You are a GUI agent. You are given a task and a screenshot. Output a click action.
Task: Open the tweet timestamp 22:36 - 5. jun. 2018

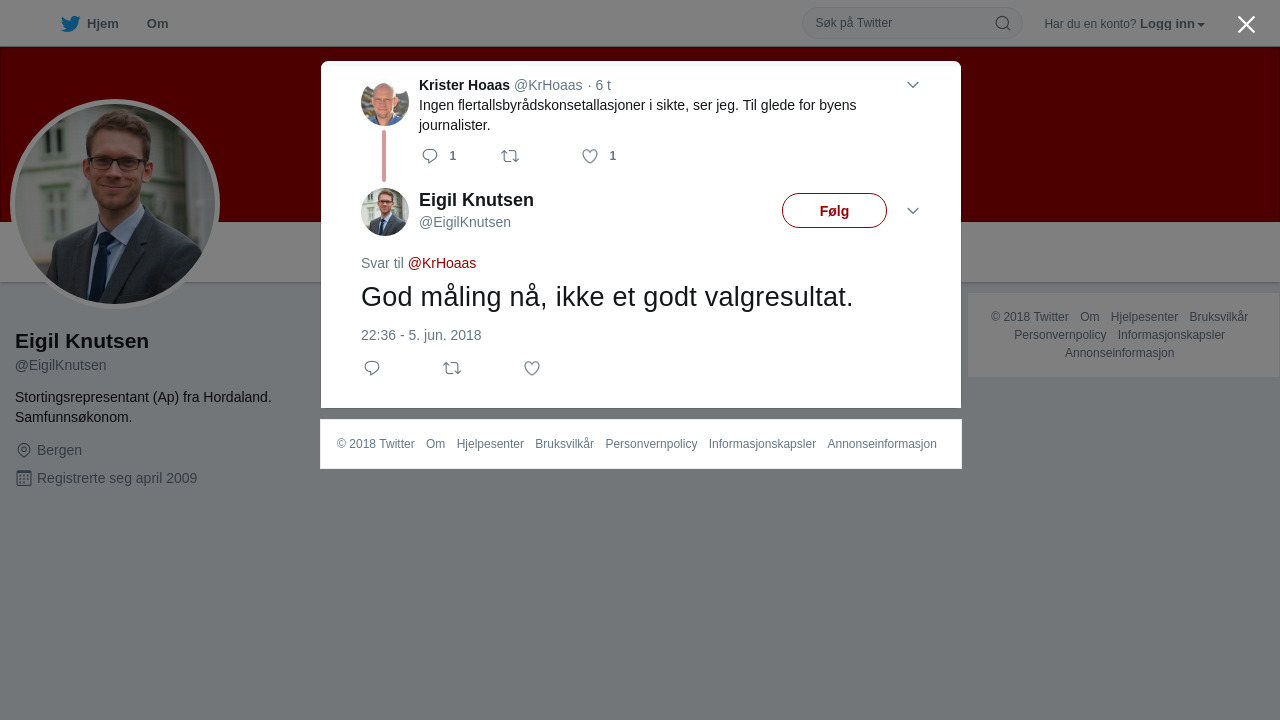tap(421, 335)
